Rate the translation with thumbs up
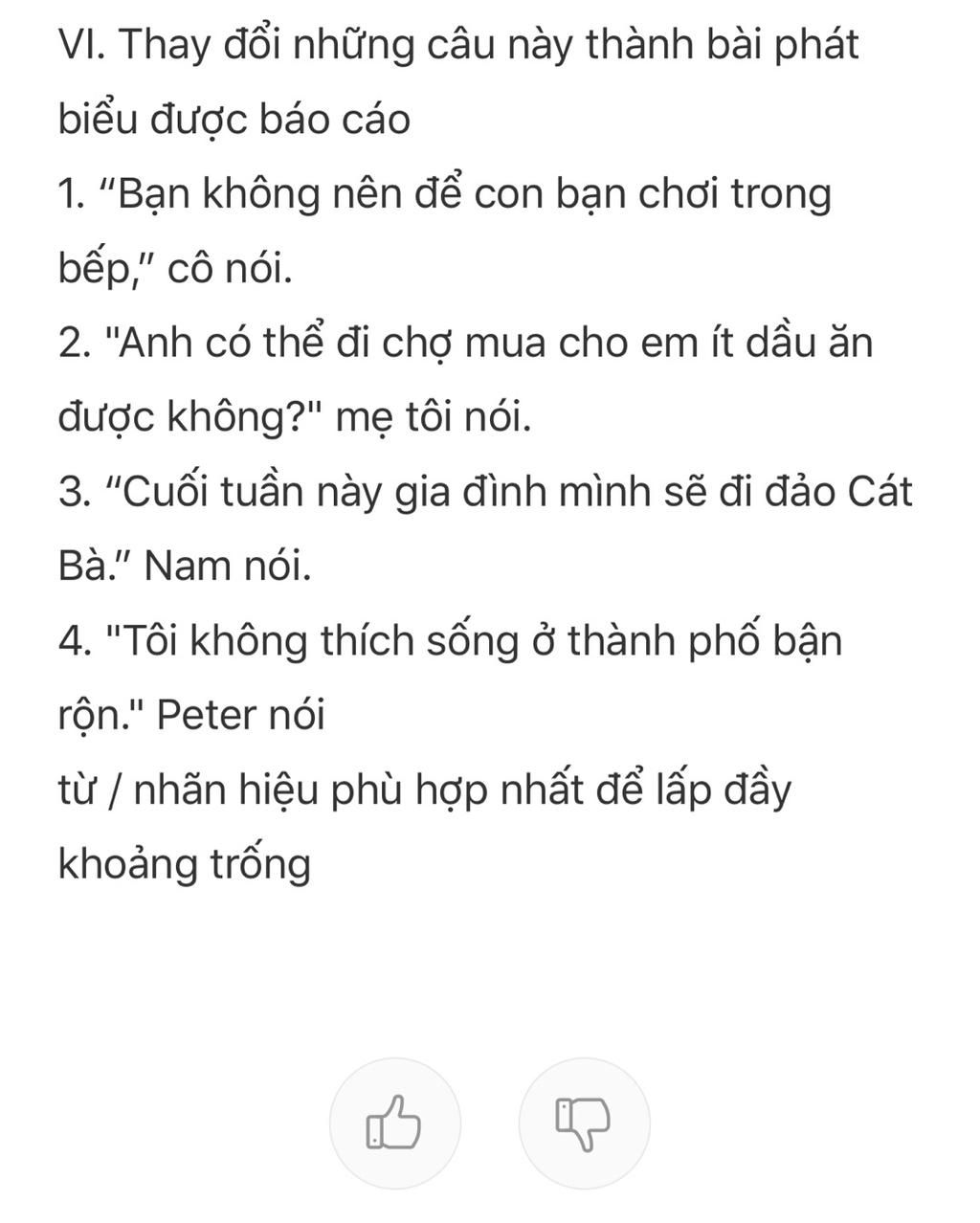The image size is (980, 1223). pyautogui.click(x=394, y=1123)
